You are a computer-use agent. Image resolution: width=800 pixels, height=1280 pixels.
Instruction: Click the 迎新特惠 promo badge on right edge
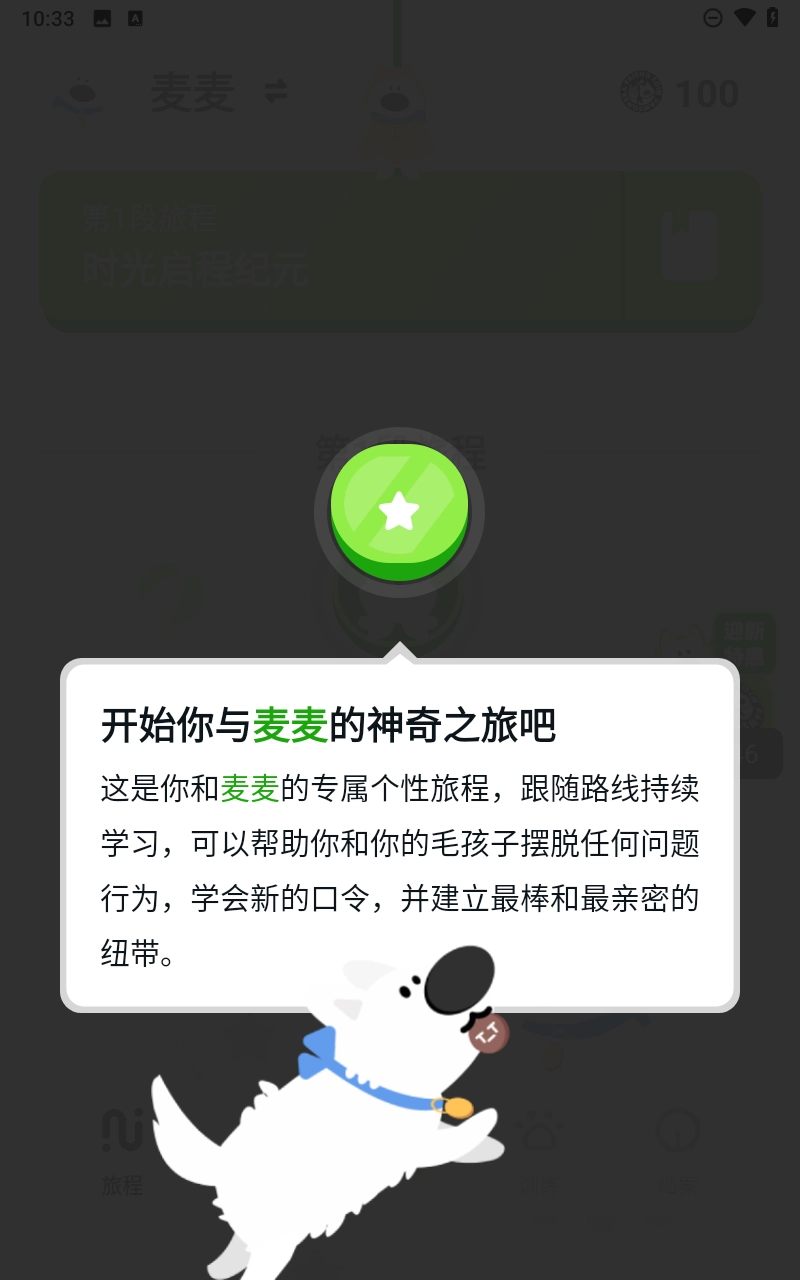pyautogui.click(x=745, y=640)
